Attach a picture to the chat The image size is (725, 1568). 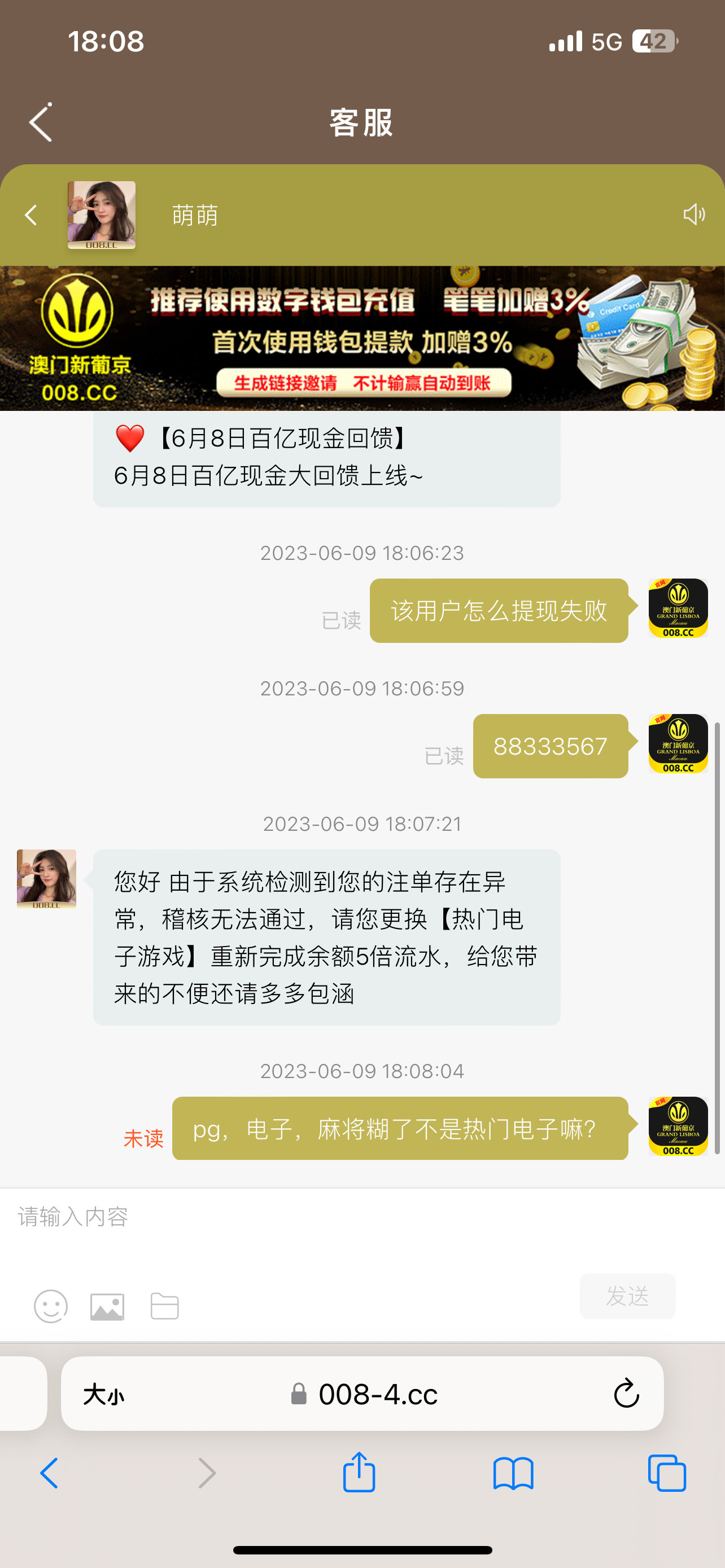(x=107, y=1306)
